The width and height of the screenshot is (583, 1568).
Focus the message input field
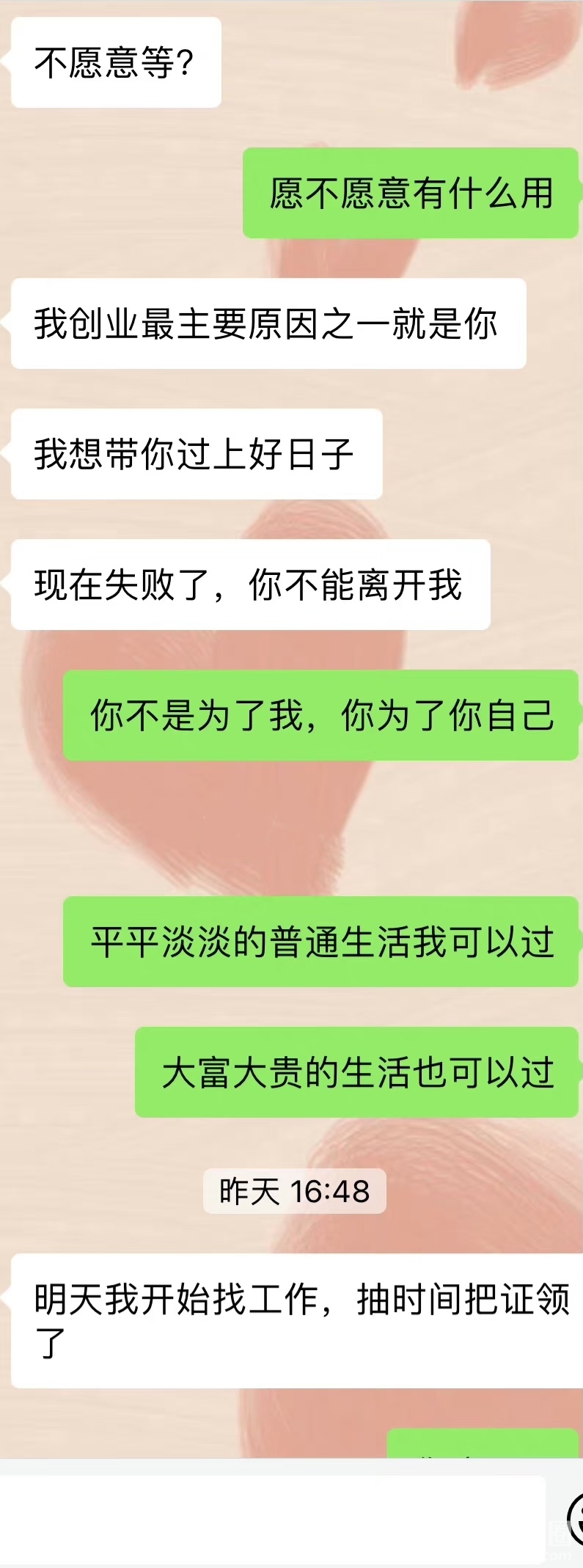tap(271, 1518)
